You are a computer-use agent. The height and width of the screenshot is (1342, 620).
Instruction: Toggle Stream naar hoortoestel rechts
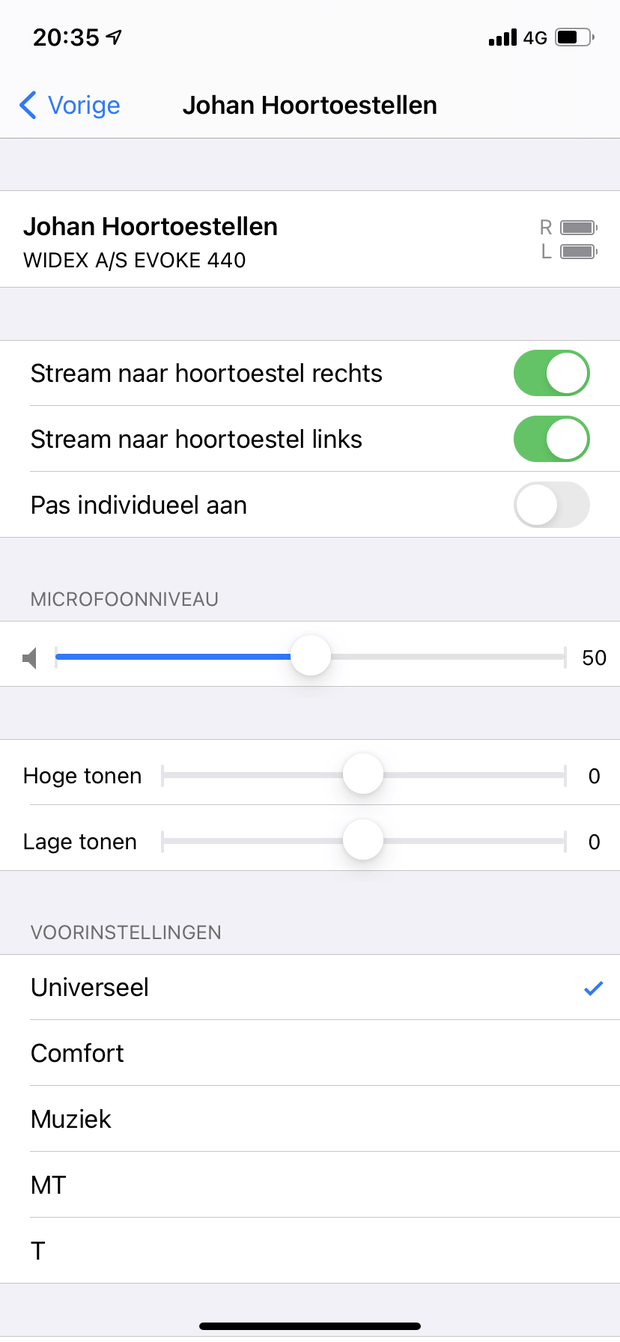[x=551, y=374]
